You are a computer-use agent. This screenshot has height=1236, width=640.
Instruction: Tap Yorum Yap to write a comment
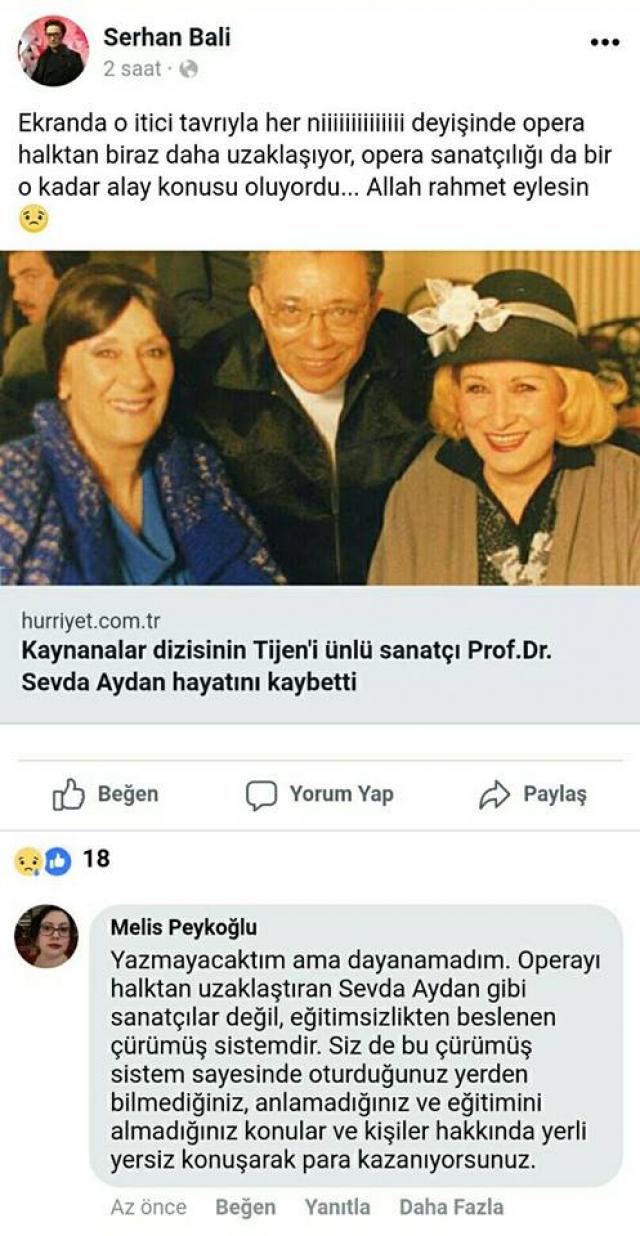coord(320,795)
